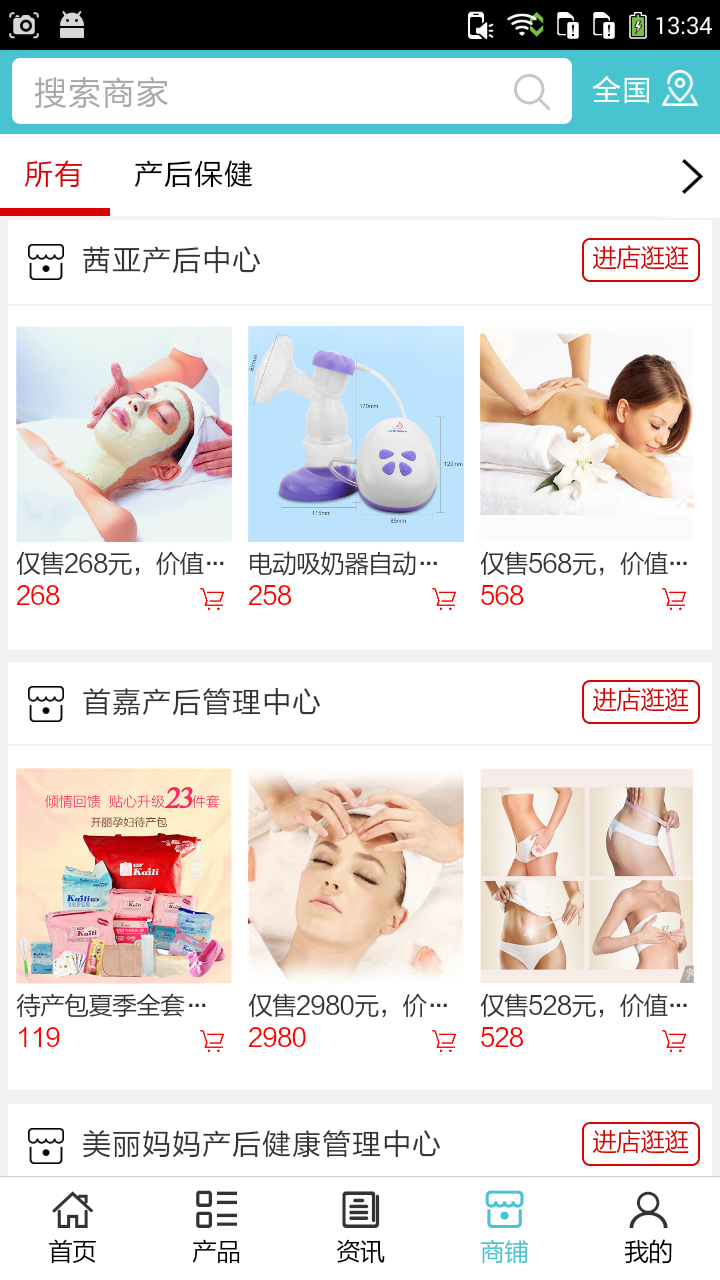Add the 119 待产包 to cart

coord(212,1041)
